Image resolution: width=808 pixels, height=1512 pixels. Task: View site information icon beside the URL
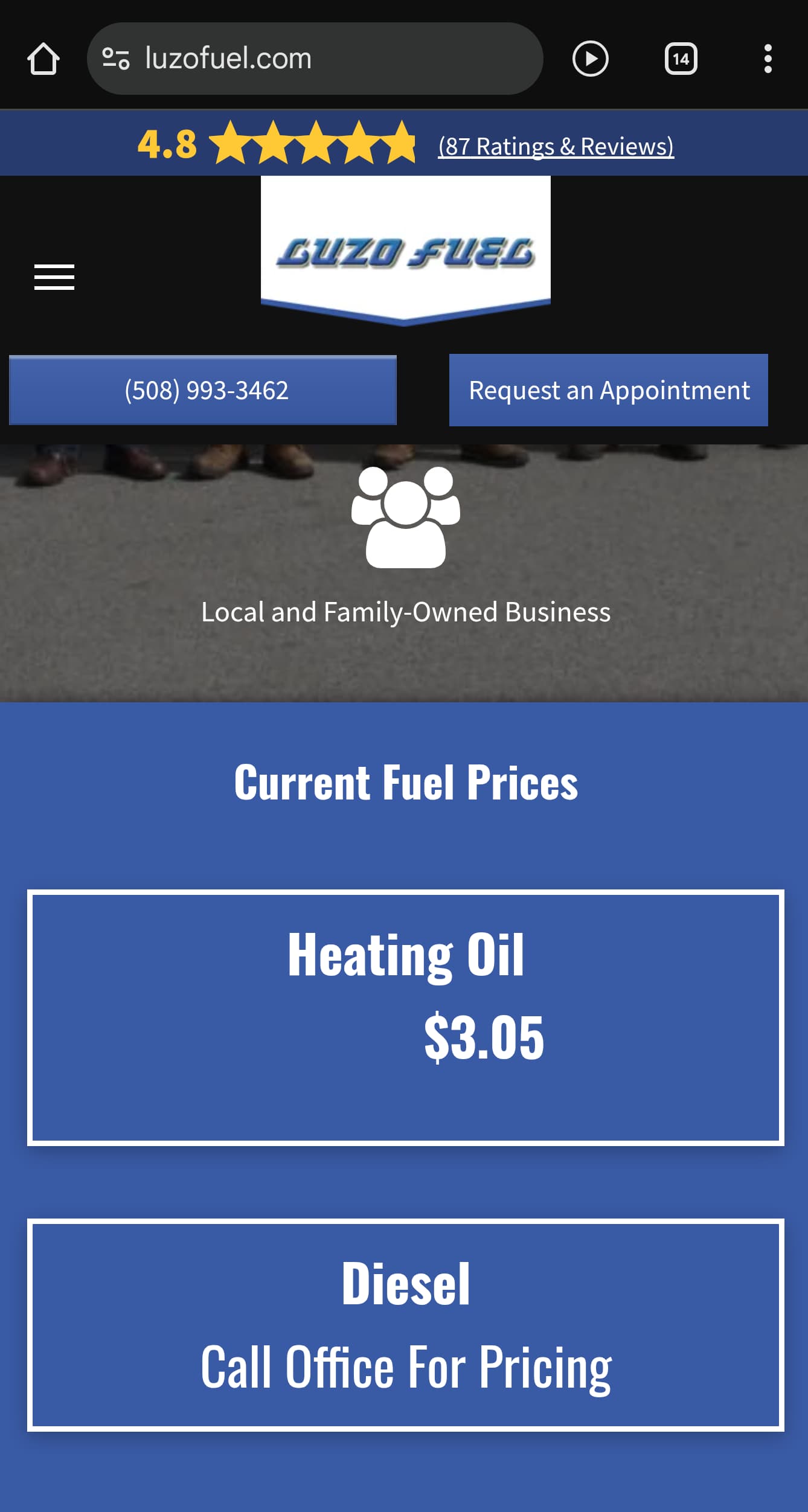click(x=116, y=59)
